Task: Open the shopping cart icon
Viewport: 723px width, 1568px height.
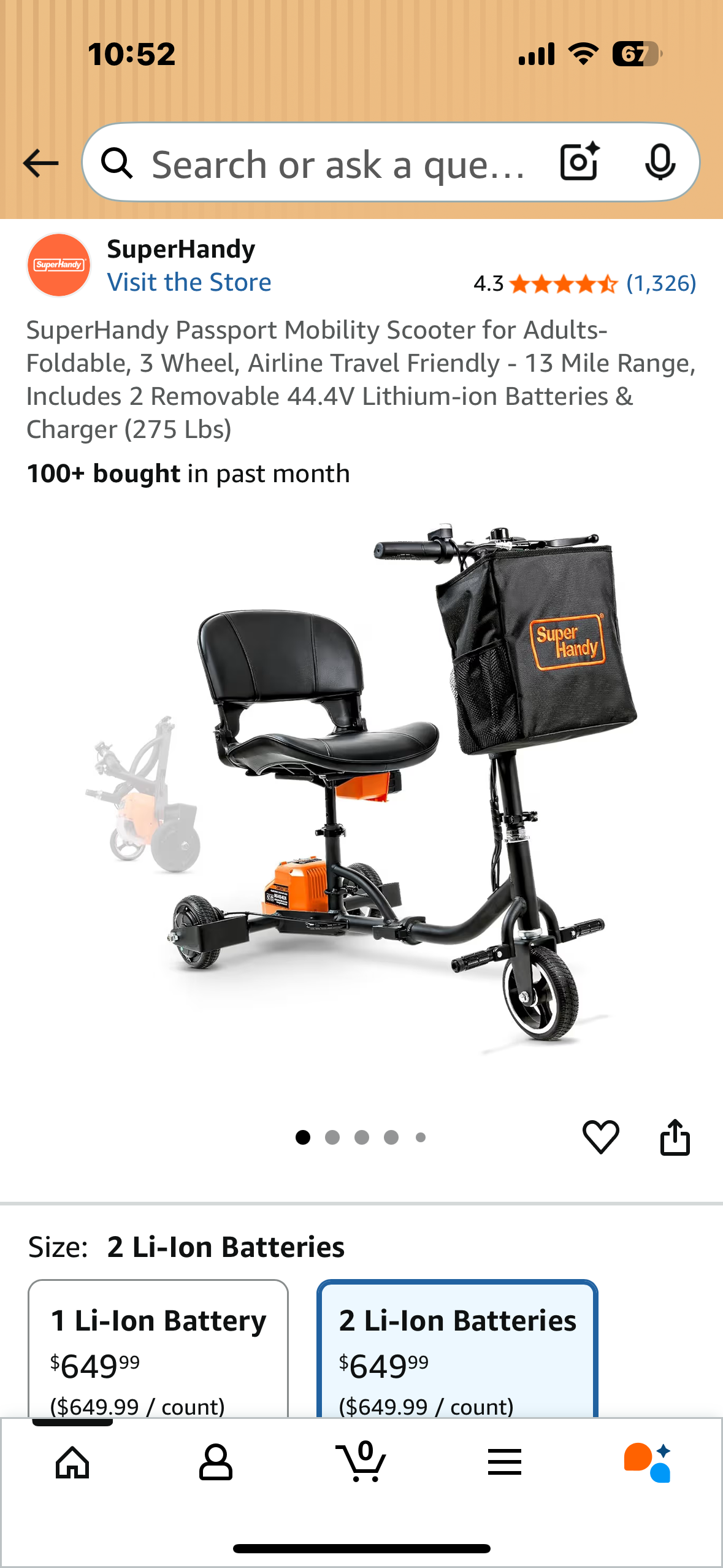Action: pyautogui.click(x=361, y=1465)
